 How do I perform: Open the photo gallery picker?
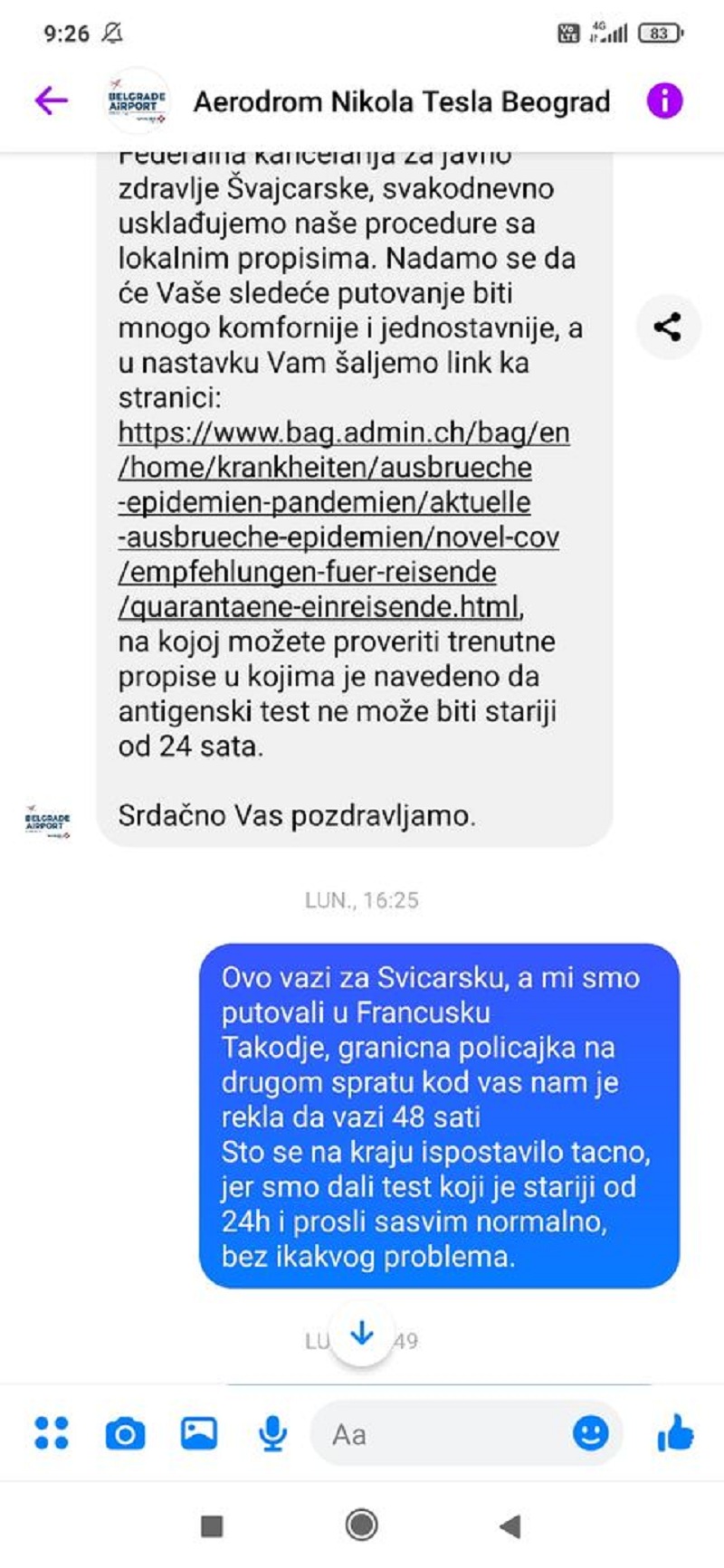[x=199, y=1433]
